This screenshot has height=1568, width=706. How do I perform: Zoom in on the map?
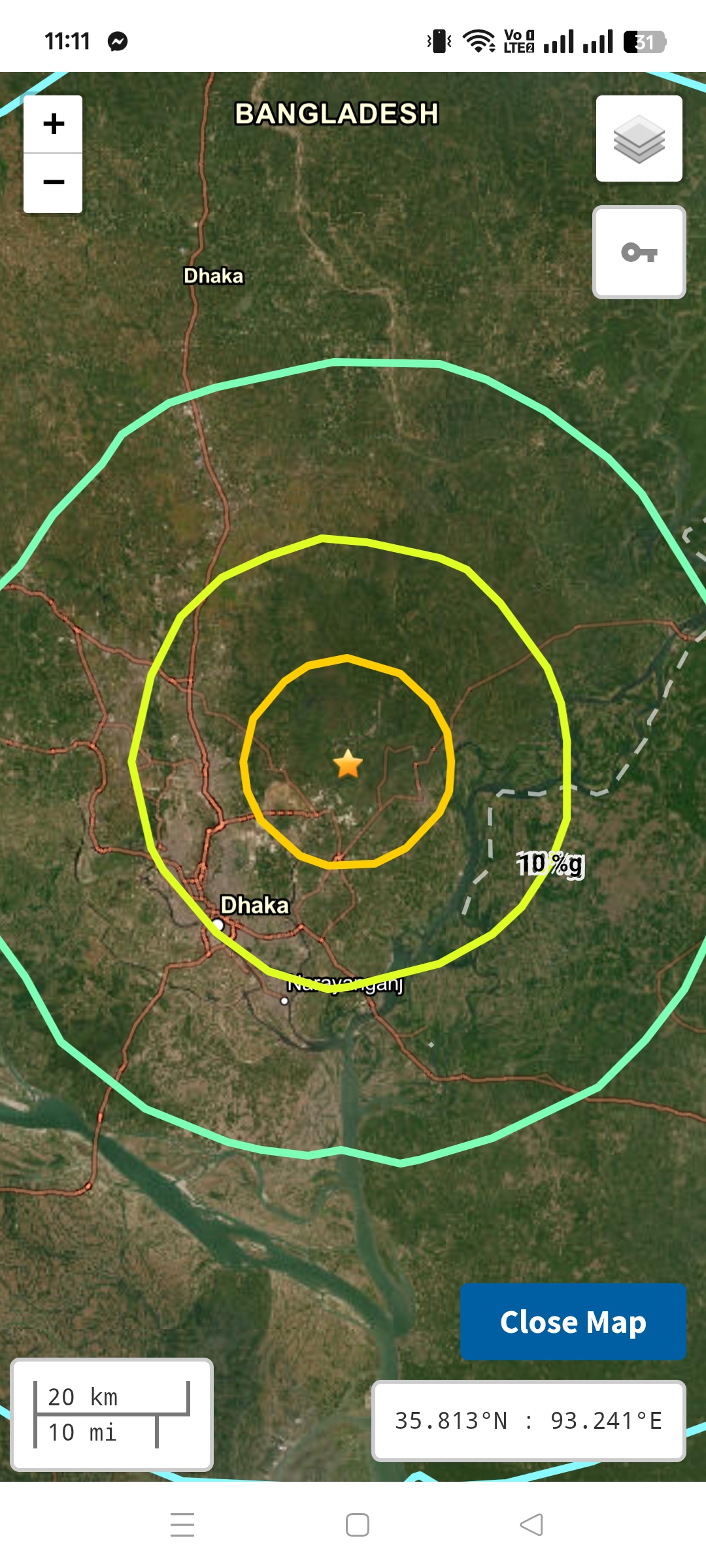(53, 124)
